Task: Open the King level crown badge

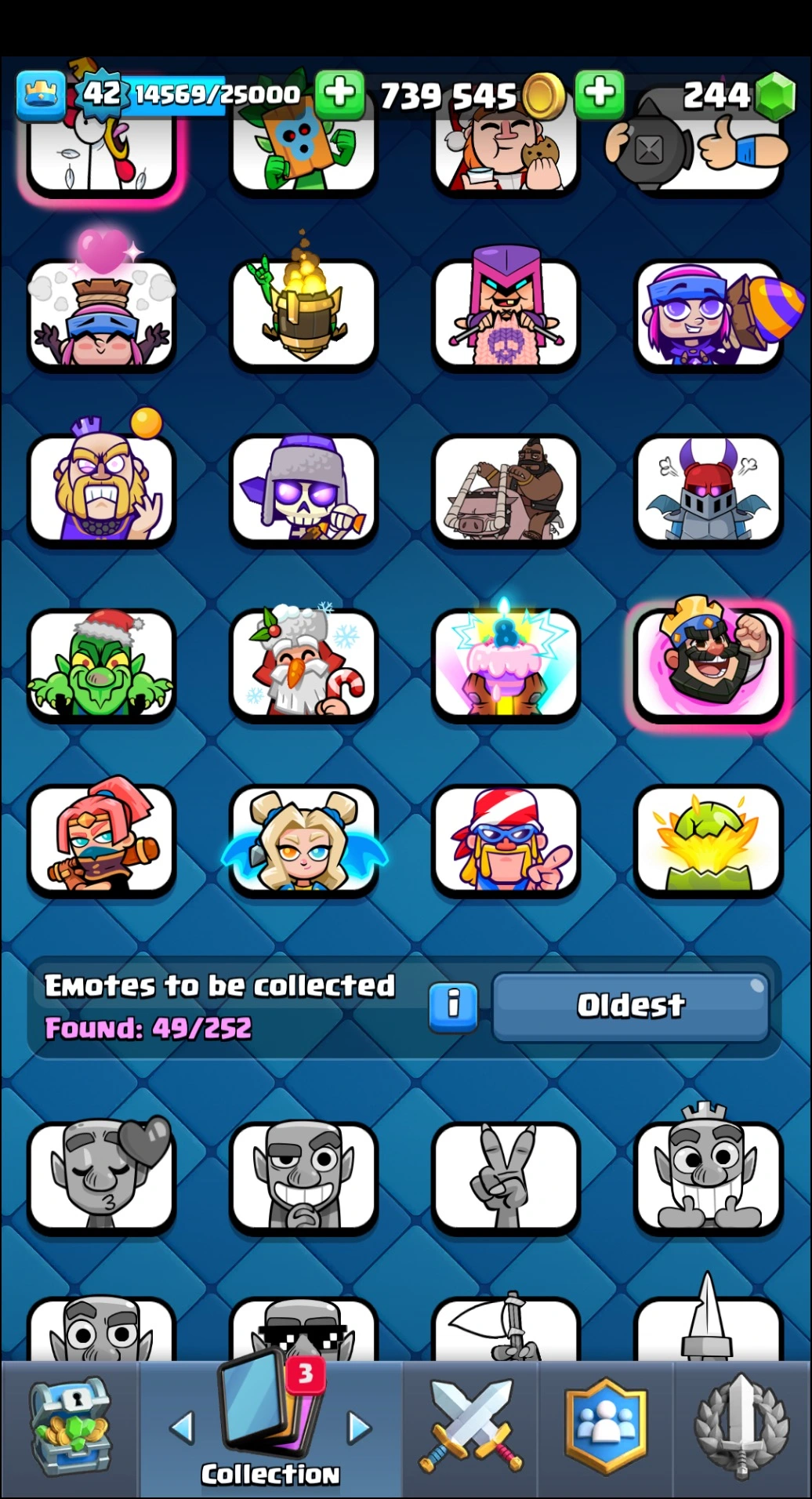Action: click(41, 95)
